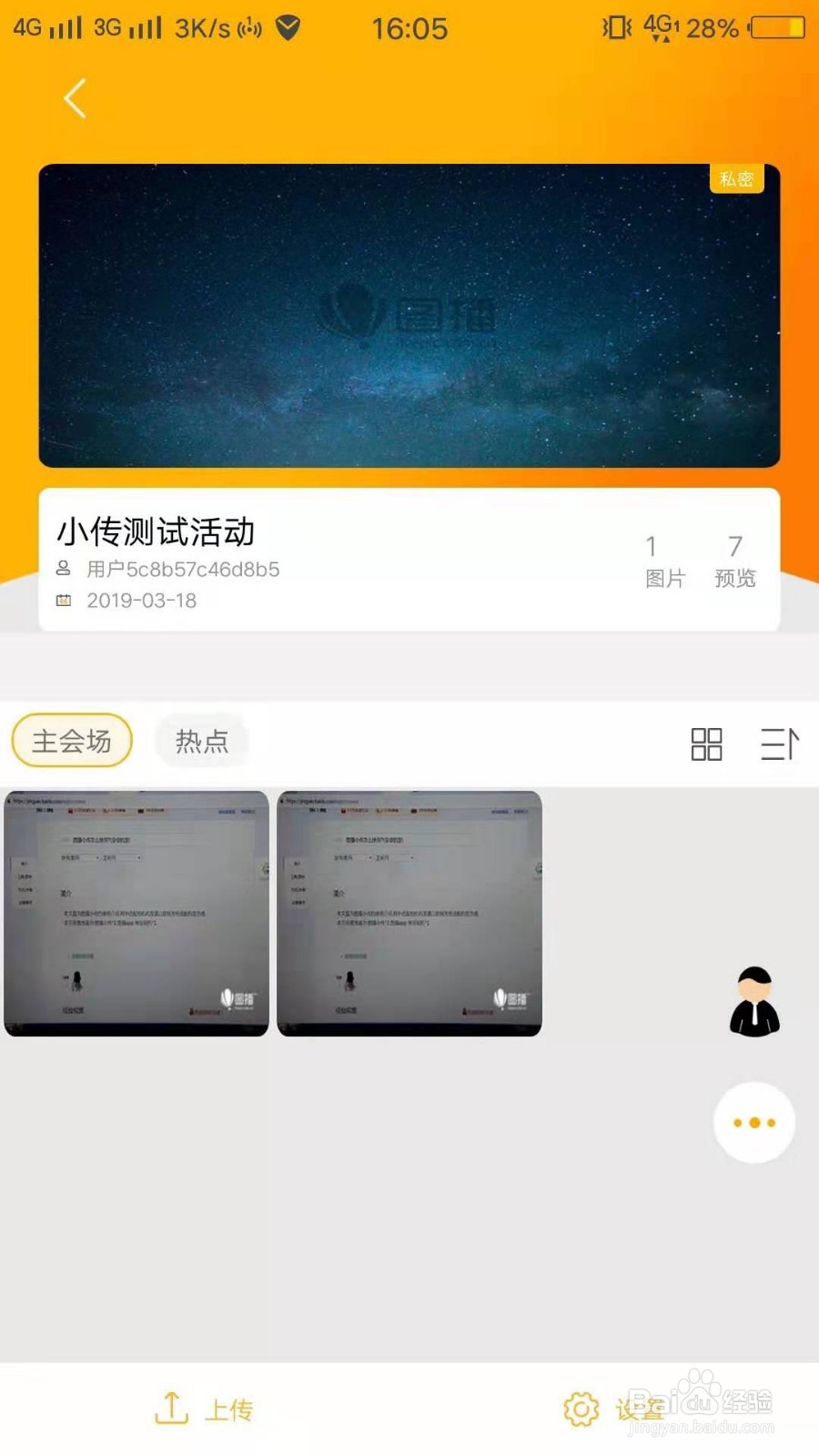Tap the date 2019-03-18

(141, 601)
